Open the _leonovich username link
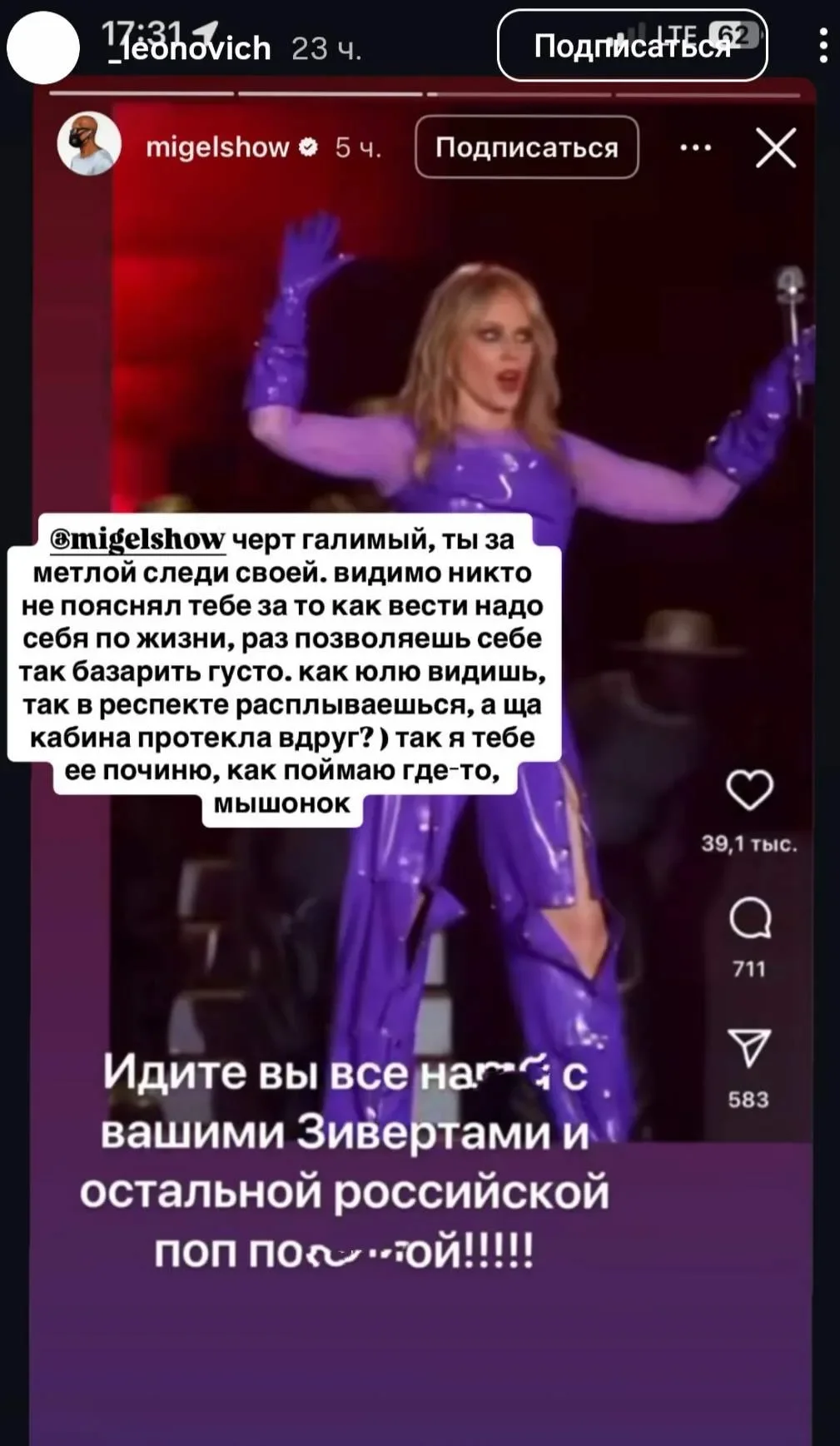Image resolution: width=840 pixels, height=1446 pixels. (187, 48)
